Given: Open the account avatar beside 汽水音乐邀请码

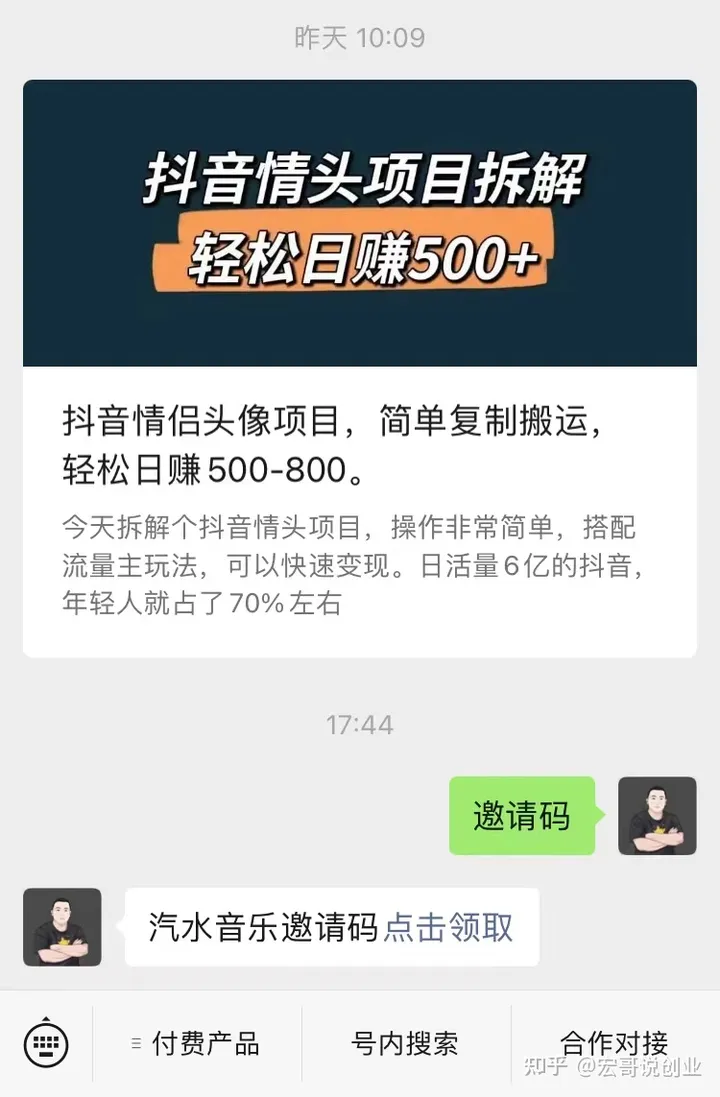Looking at the screenshot, I should click(x=62, y=927).
